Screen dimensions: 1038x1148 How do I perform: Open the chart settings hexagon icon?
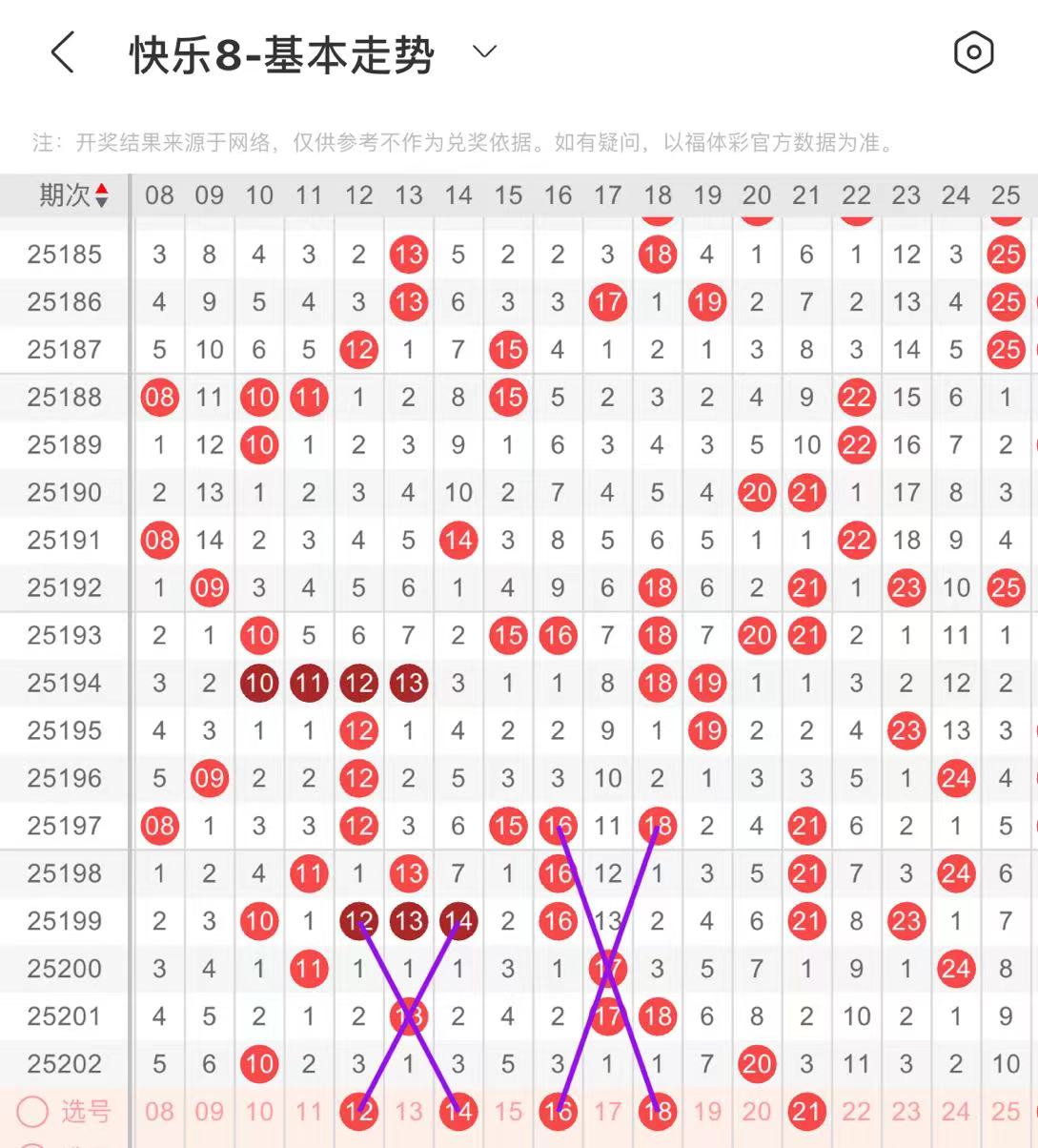point(973,52)
